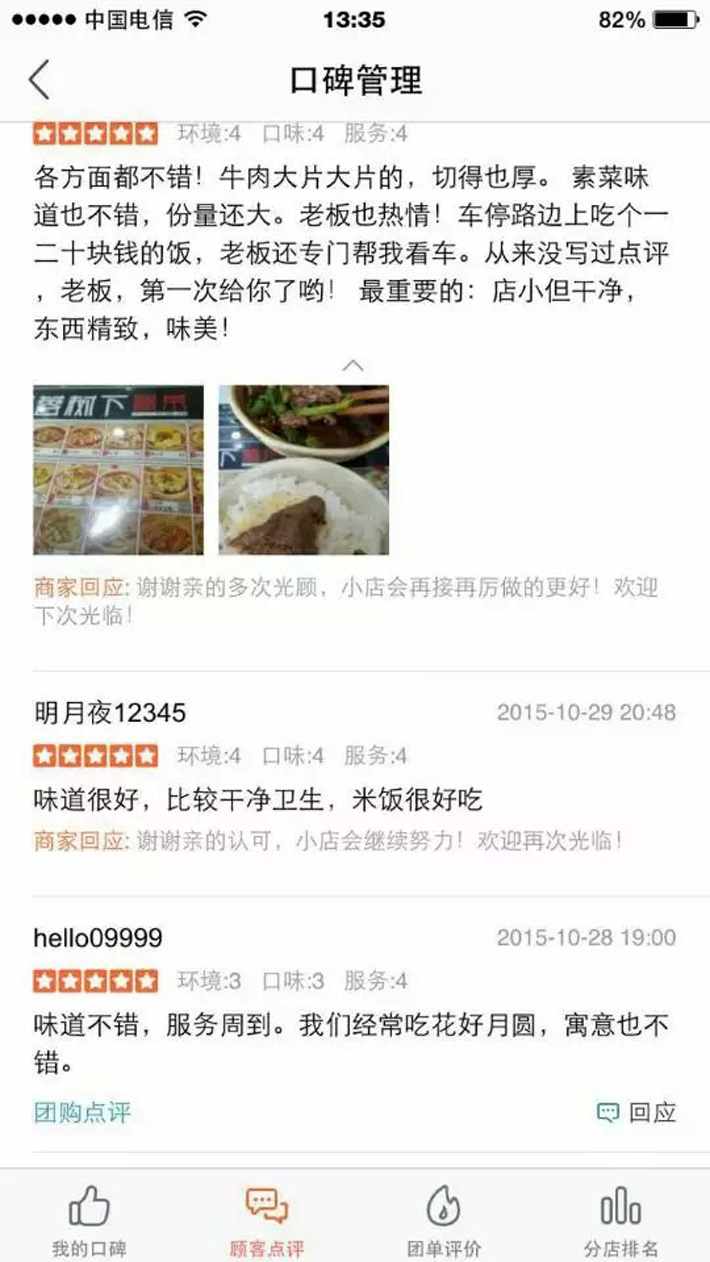Open the 团单评价 tab
The width and height of the screenshot is (710, 1262).
[x=443, y=1220]
